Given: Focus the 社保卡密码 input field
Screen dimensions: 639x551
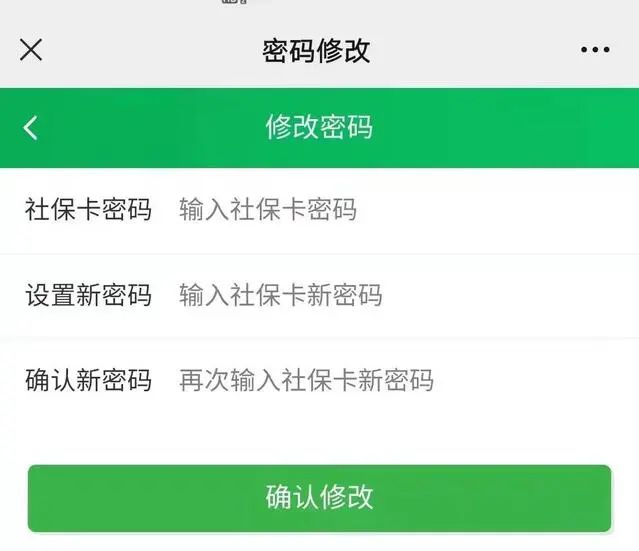Looking at the screenshot, I should (390, 210).
